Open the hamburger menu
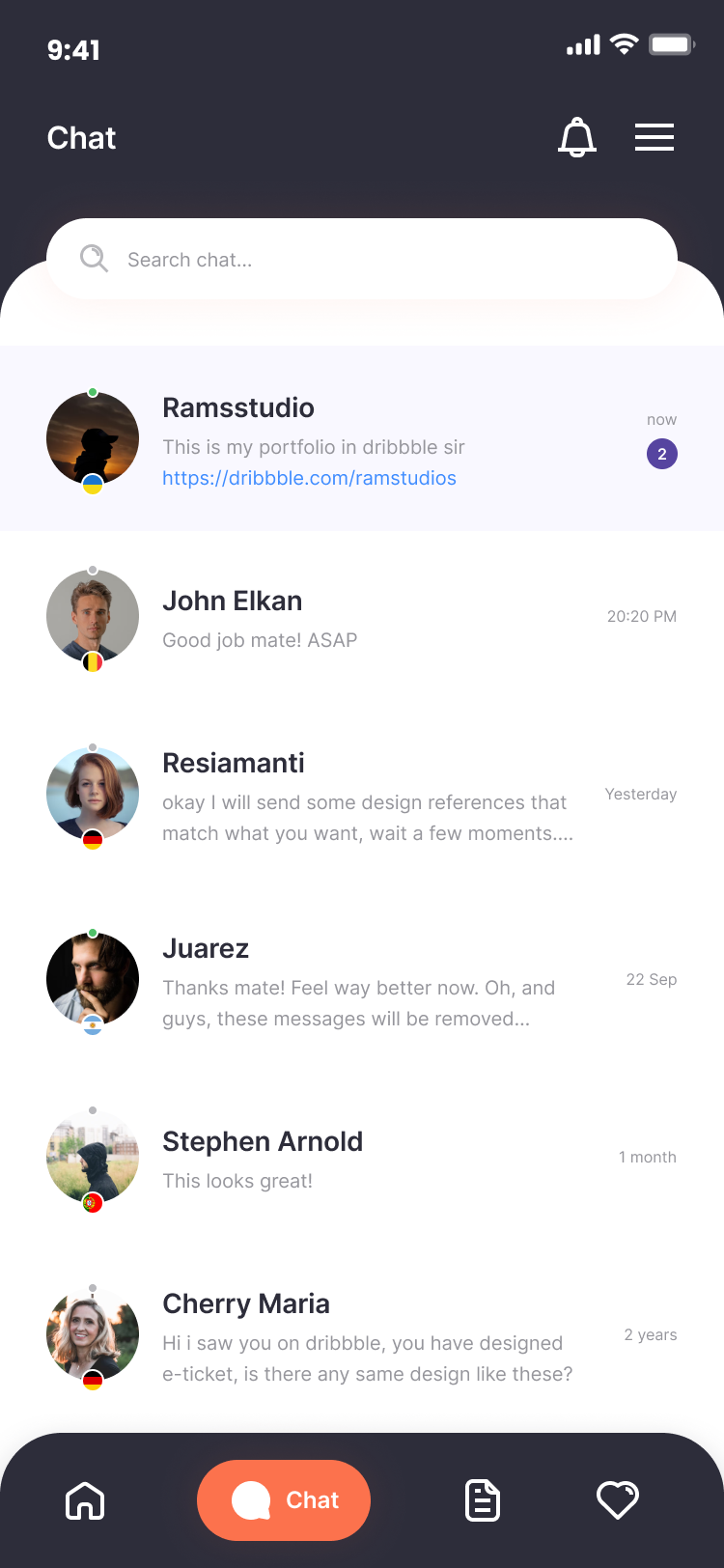The image size is (724, 1568). (654, 138)
